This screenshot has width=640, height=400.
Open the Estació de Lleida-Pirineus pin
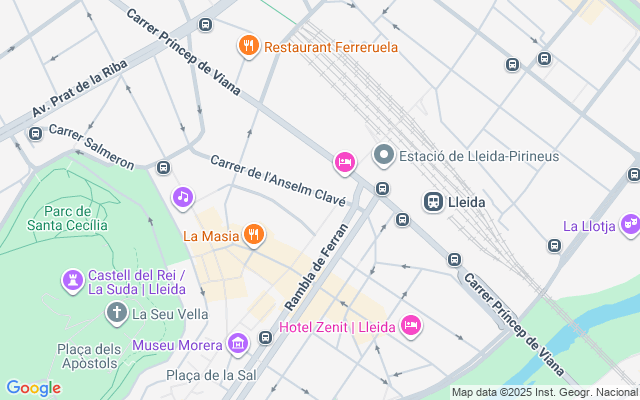coord(383,156)
